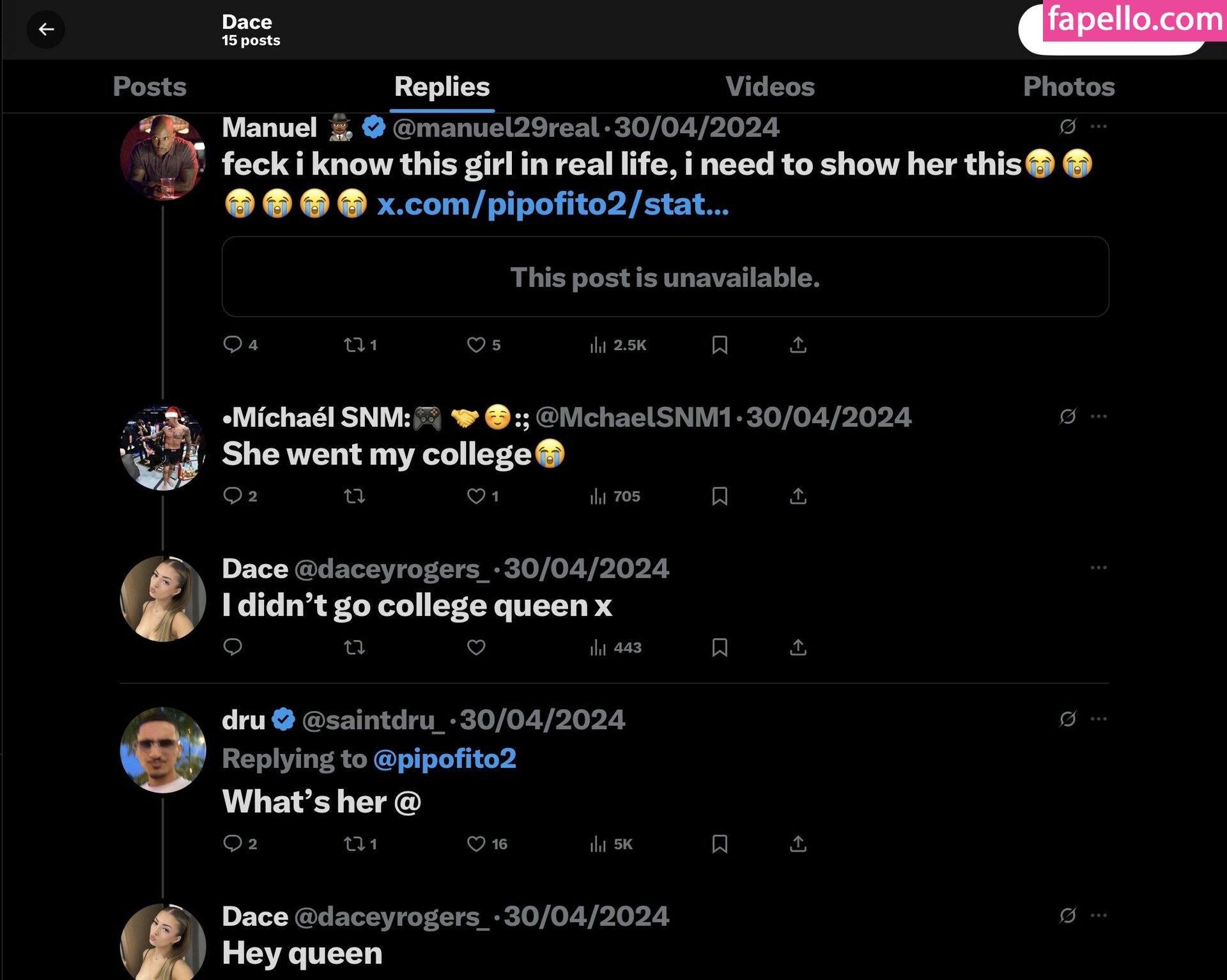
Task: Bookmark dru's post
Action: [x=720, y=843]
